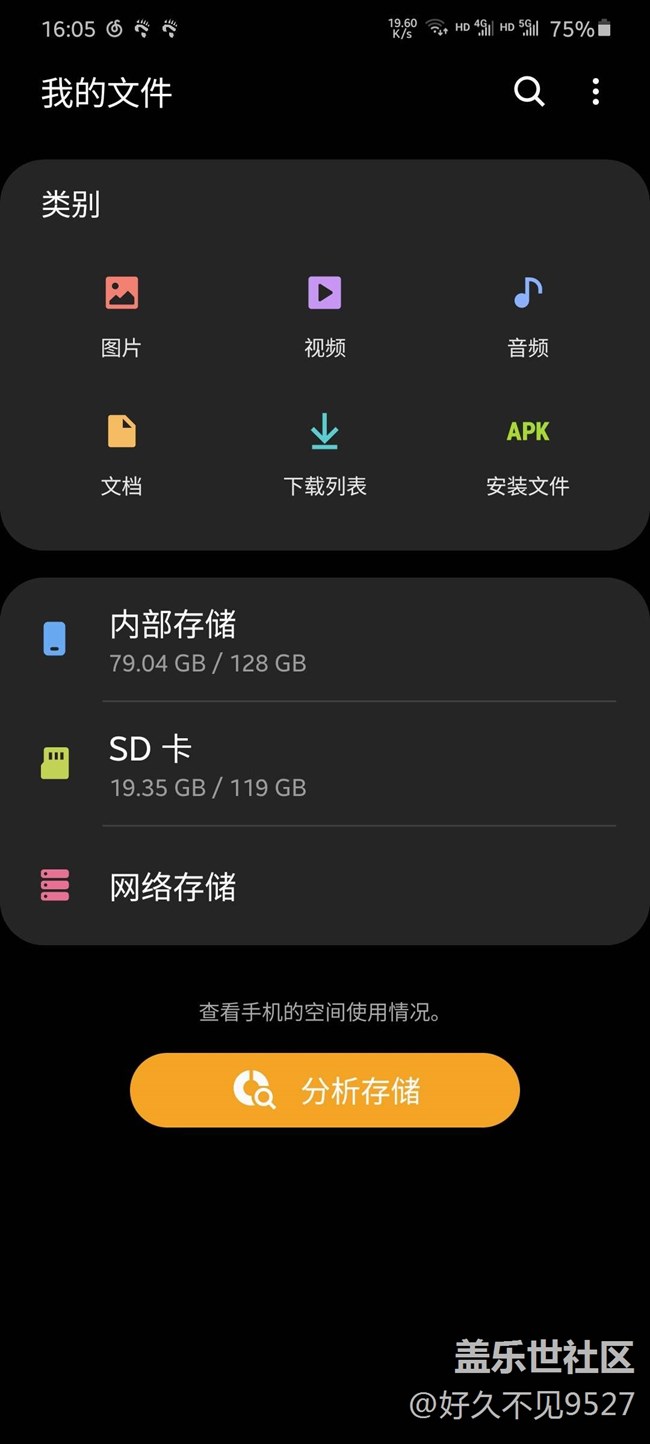Open the search icon in 我的文件
The width and height of the screenshot is (650, 1444).
click(529, 92)
